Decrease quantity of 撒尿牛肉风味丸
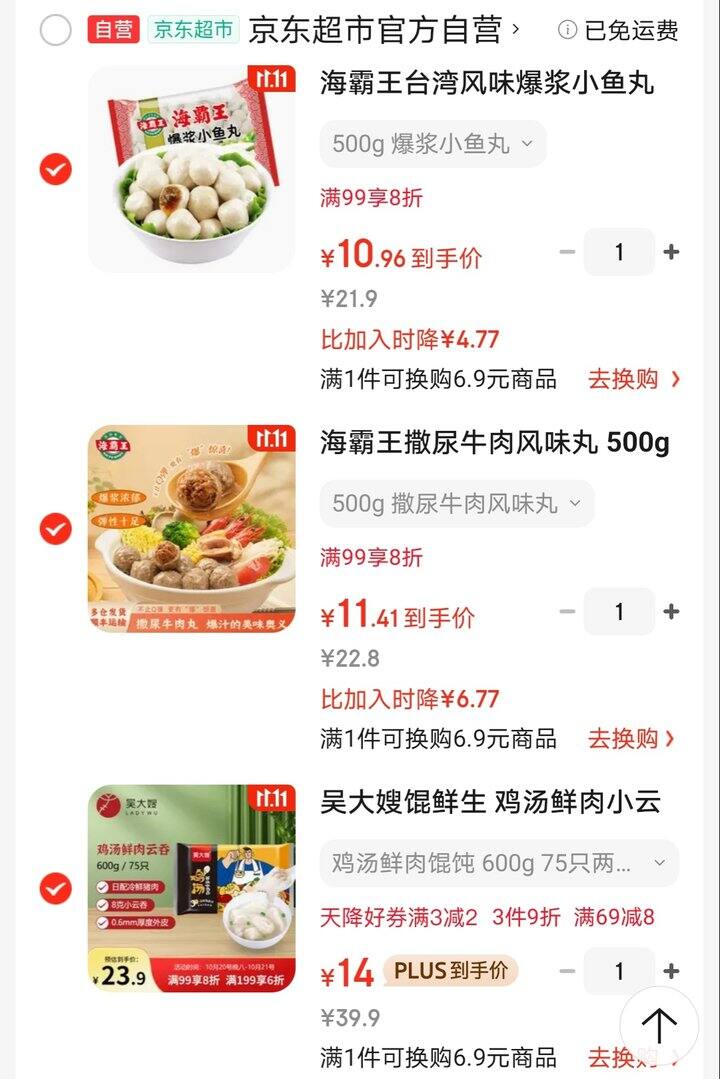The image size is (720, 1079). [567, 611]
